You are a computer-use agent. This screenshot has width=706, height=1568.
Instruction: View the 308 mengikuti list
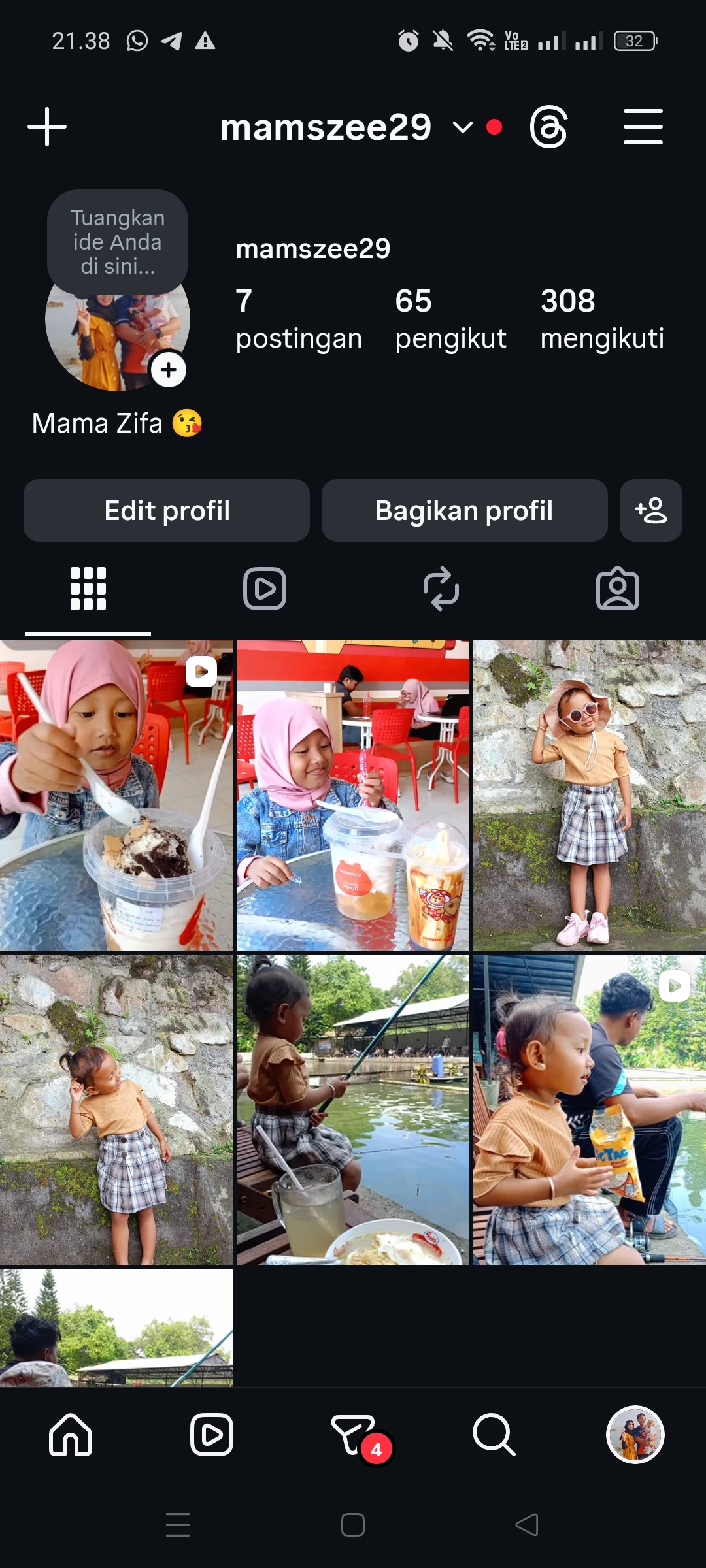point(602,319)
